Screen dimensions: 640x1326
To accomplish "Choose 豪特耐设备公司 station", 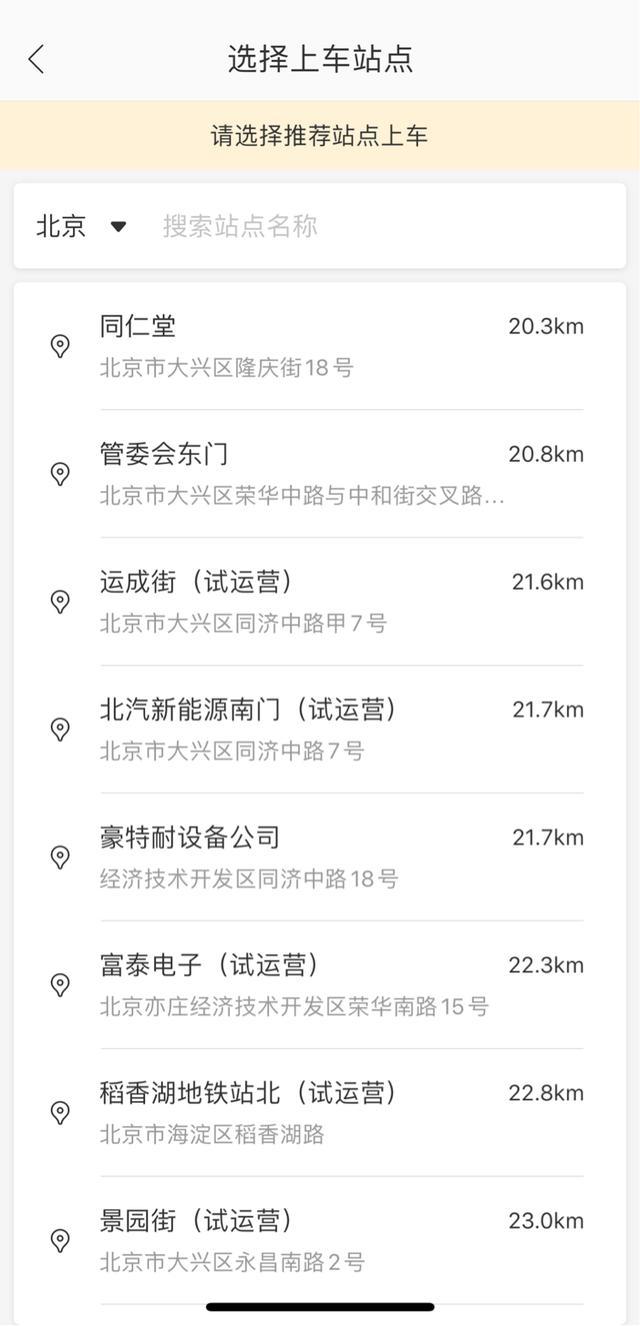I will [320, 858].
